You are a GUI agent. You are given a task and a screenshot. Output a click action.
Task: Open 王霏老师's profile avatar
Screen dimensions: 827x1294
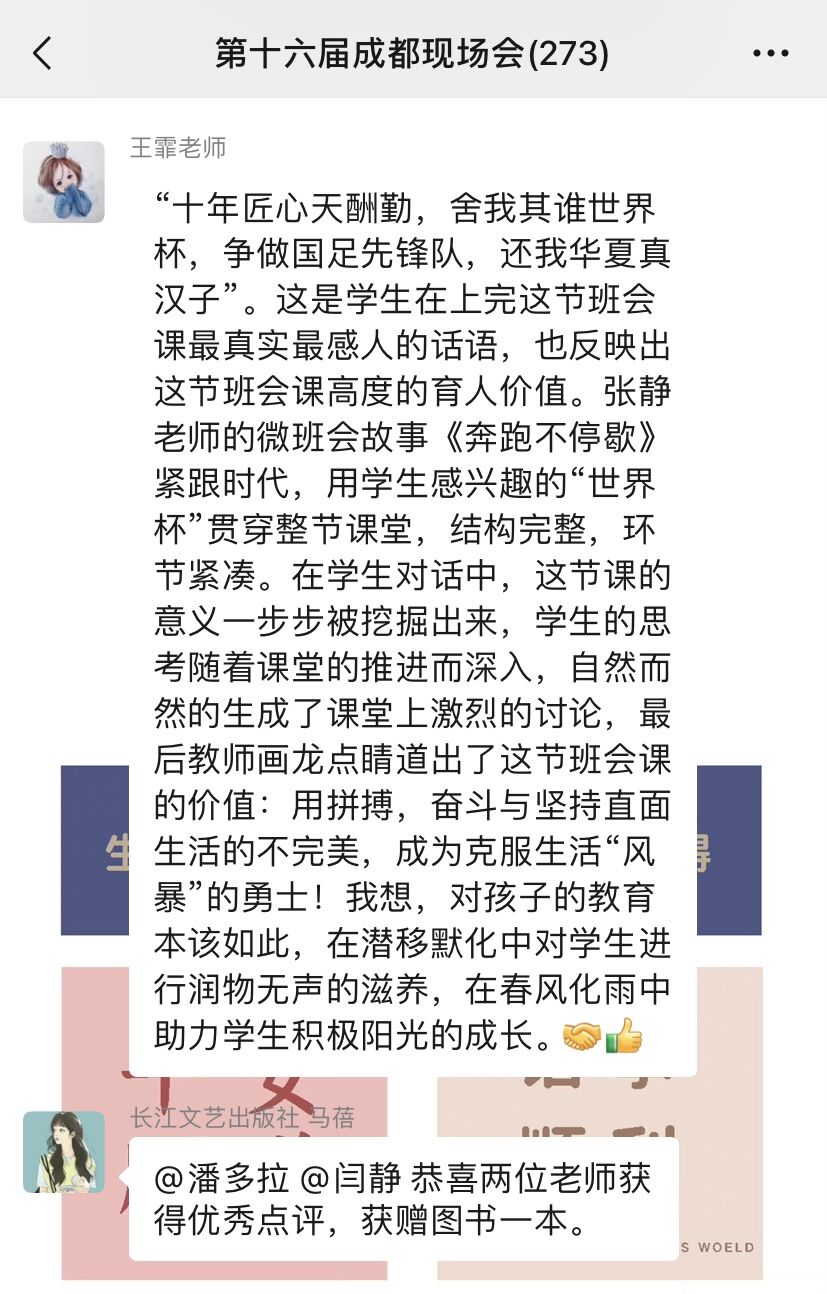64,182
